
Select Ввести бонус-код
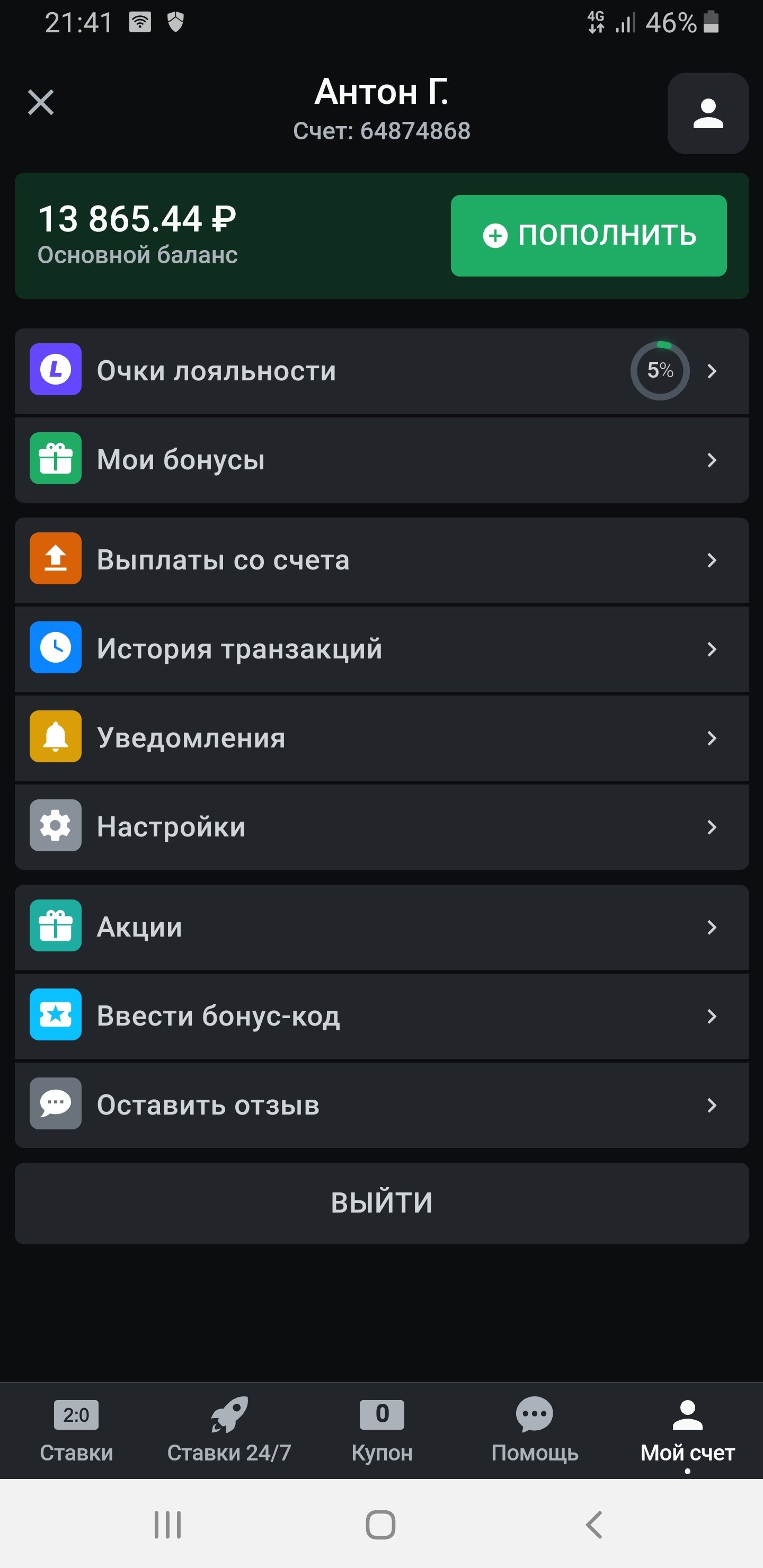pyautogui.click(x=381, y=1016)
